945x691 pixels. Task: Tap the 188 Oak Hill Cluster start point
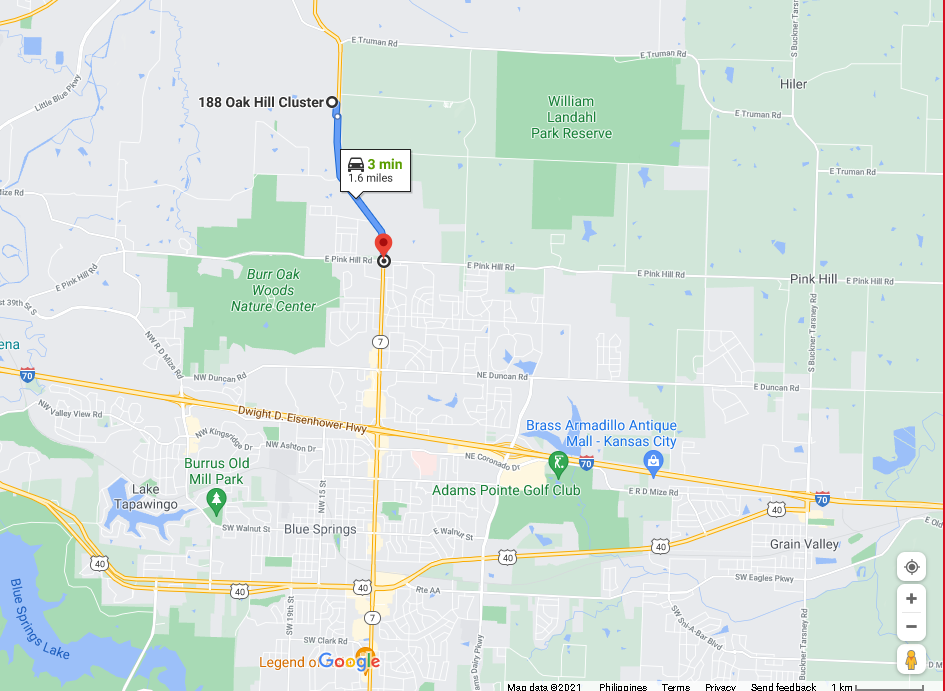tap(332, 102)
